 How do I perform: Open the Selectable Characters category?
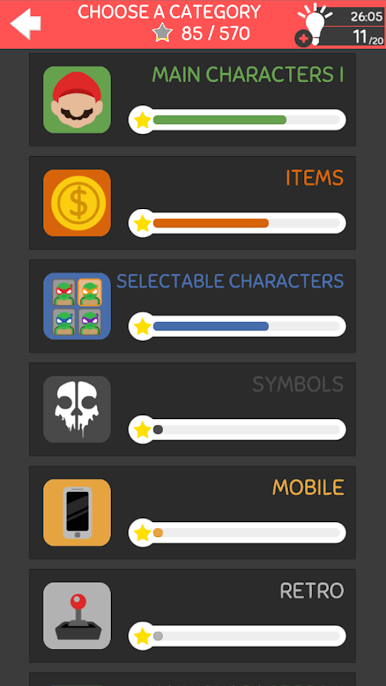[193, 306]
